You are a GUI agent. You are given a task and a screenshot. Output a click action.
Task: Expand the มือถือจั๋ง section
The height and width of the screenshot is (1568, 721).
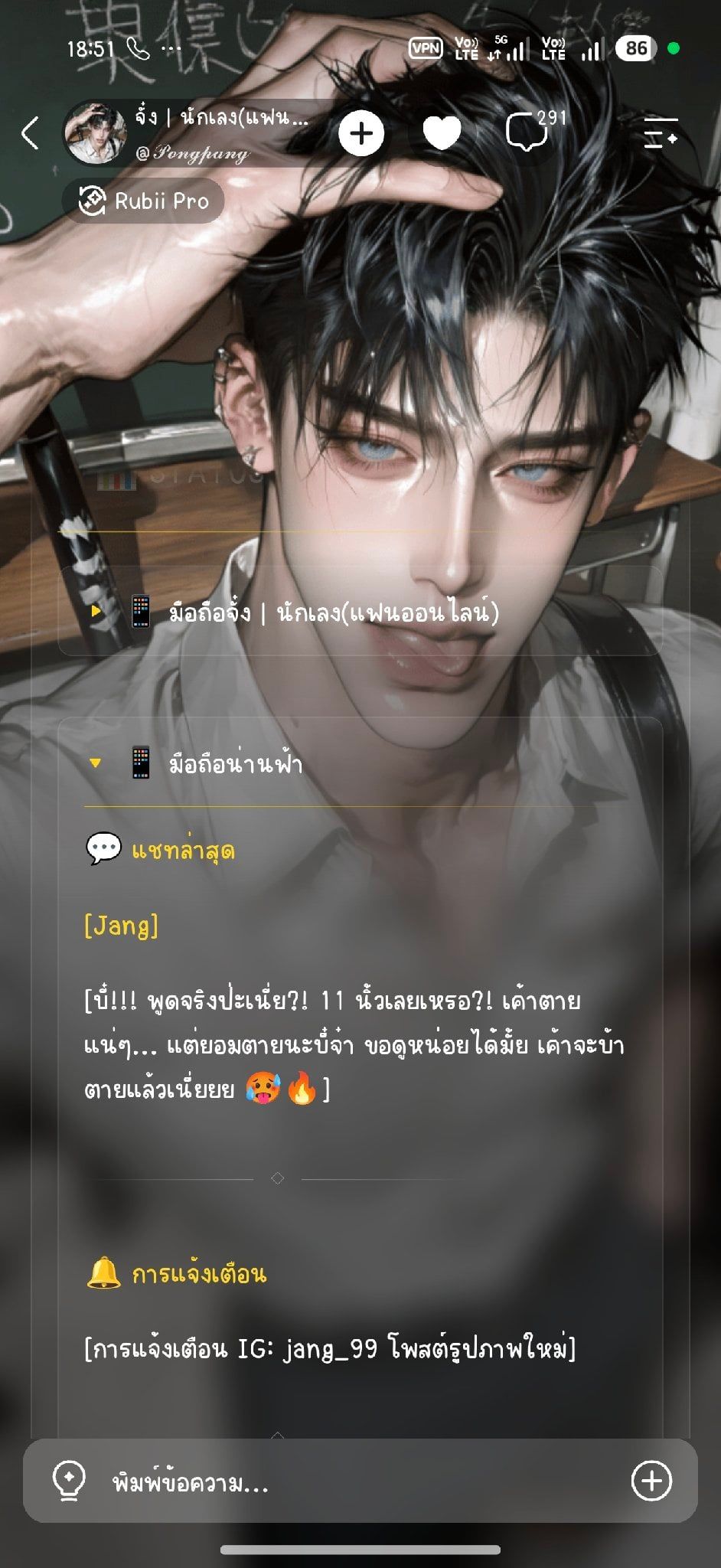[360, 612]
